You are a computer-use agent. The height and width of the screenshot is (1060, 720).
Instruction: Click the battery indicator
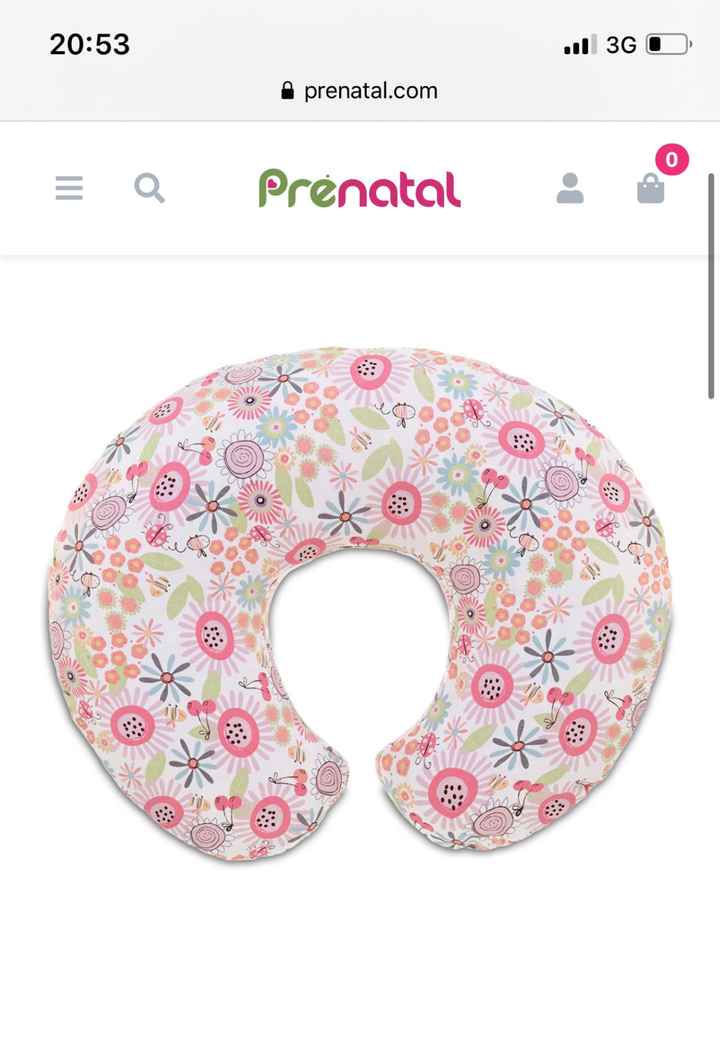(668, 44)
